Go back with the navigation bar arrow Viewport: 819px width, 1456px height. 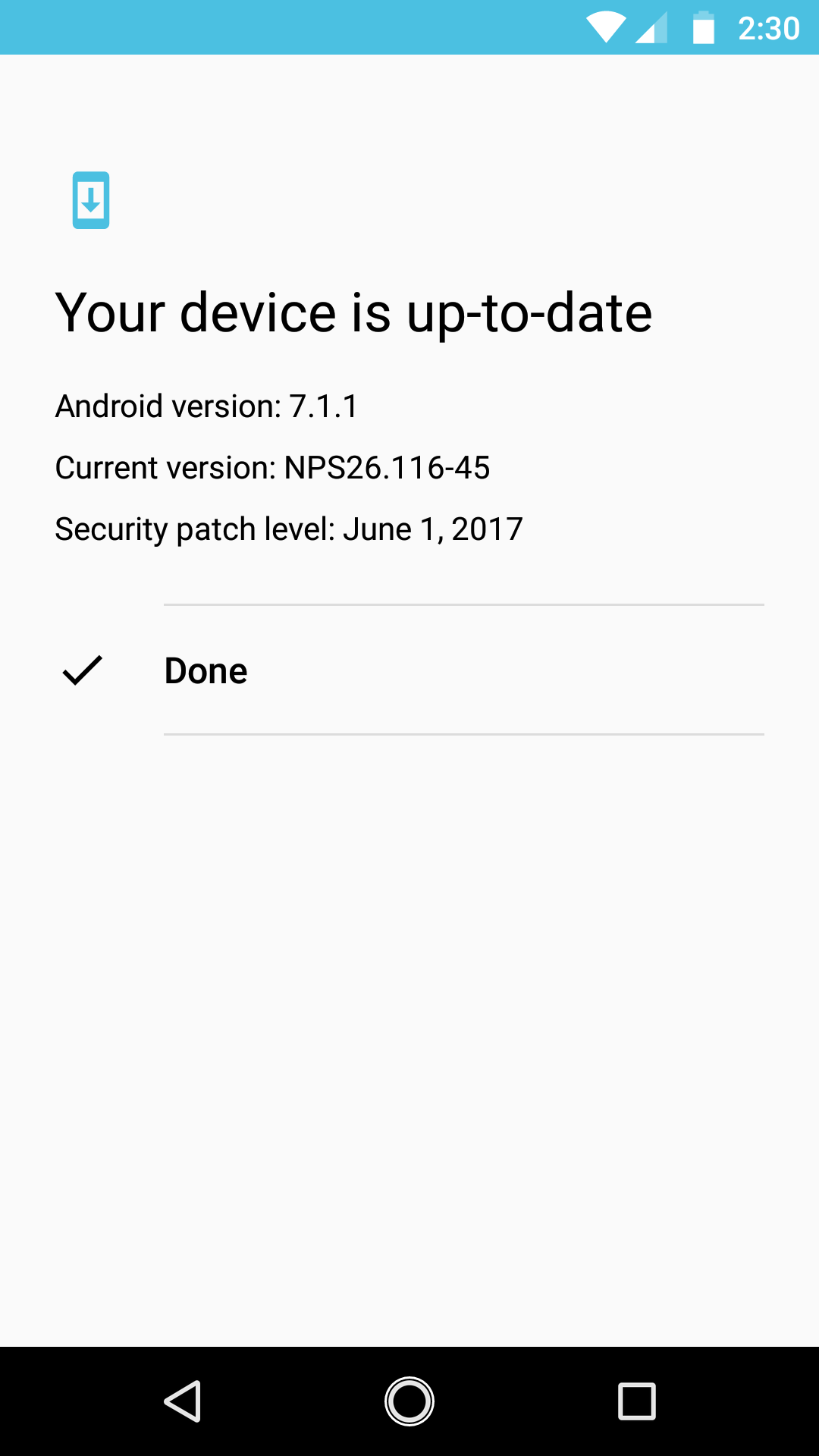(x=182, y=1401)
